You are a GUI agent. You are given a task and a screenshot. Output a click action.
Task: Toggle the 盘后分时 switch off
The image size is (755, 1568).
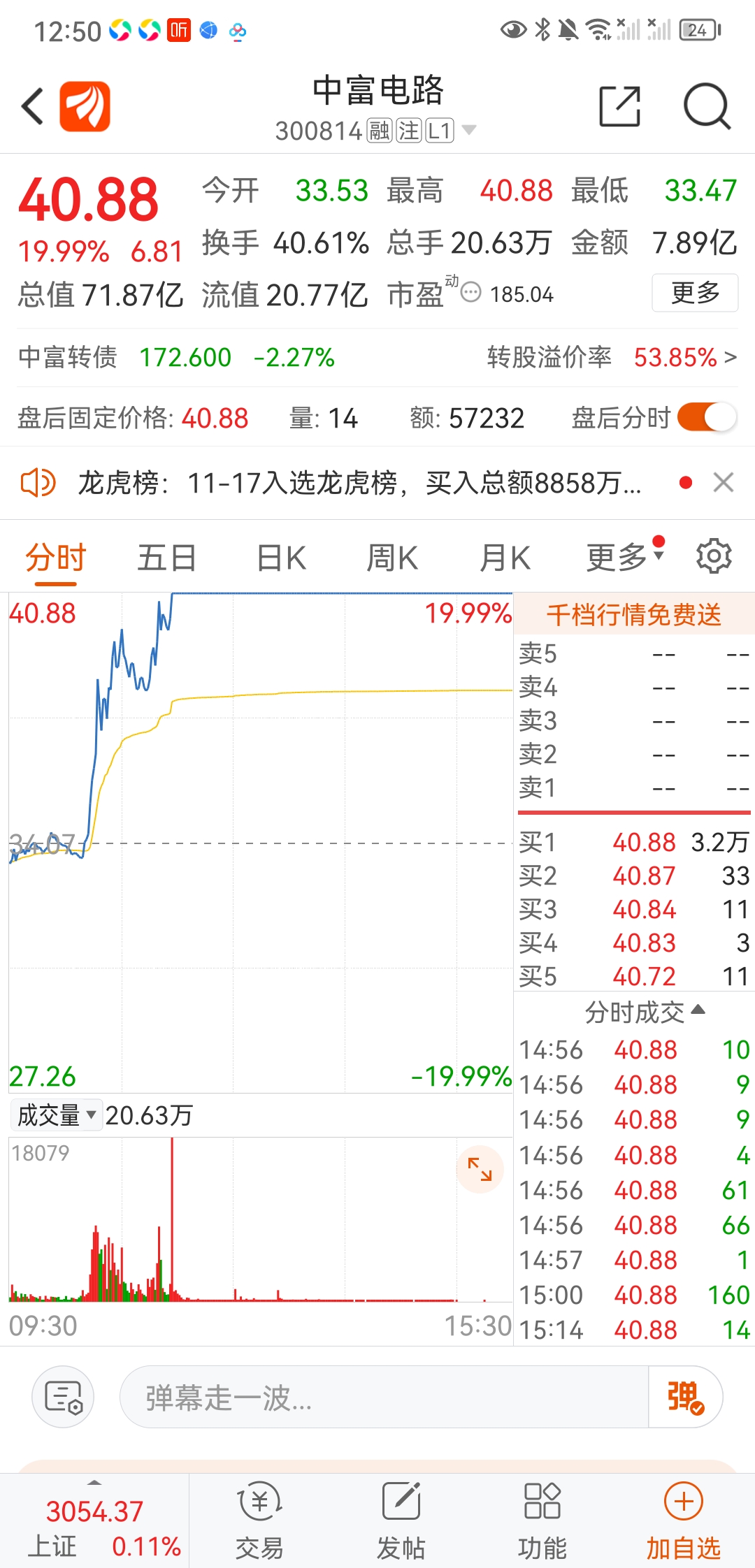[x=707, y=418]
